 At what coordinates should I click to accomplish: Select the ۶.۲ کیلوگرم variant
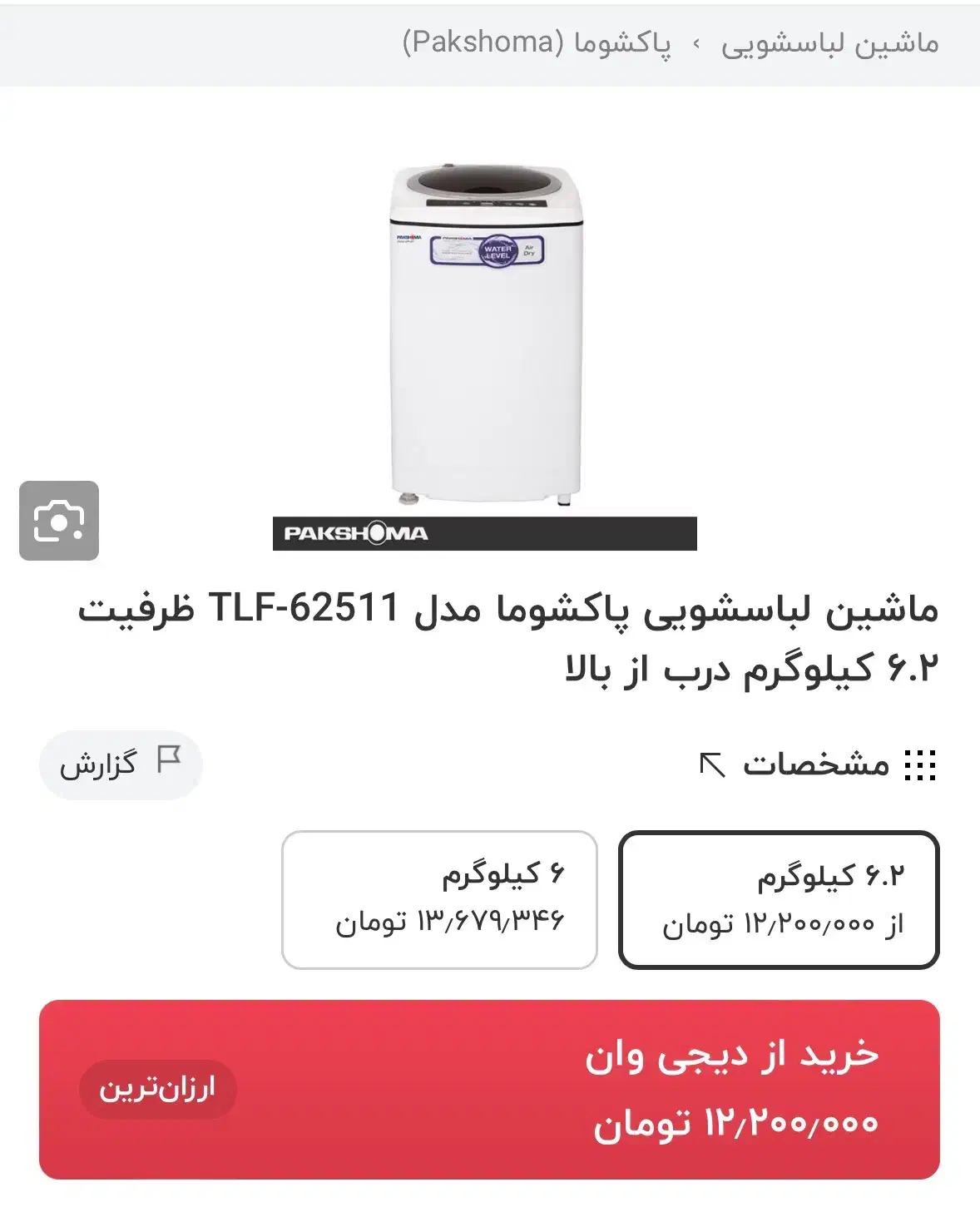click(779, 899)
